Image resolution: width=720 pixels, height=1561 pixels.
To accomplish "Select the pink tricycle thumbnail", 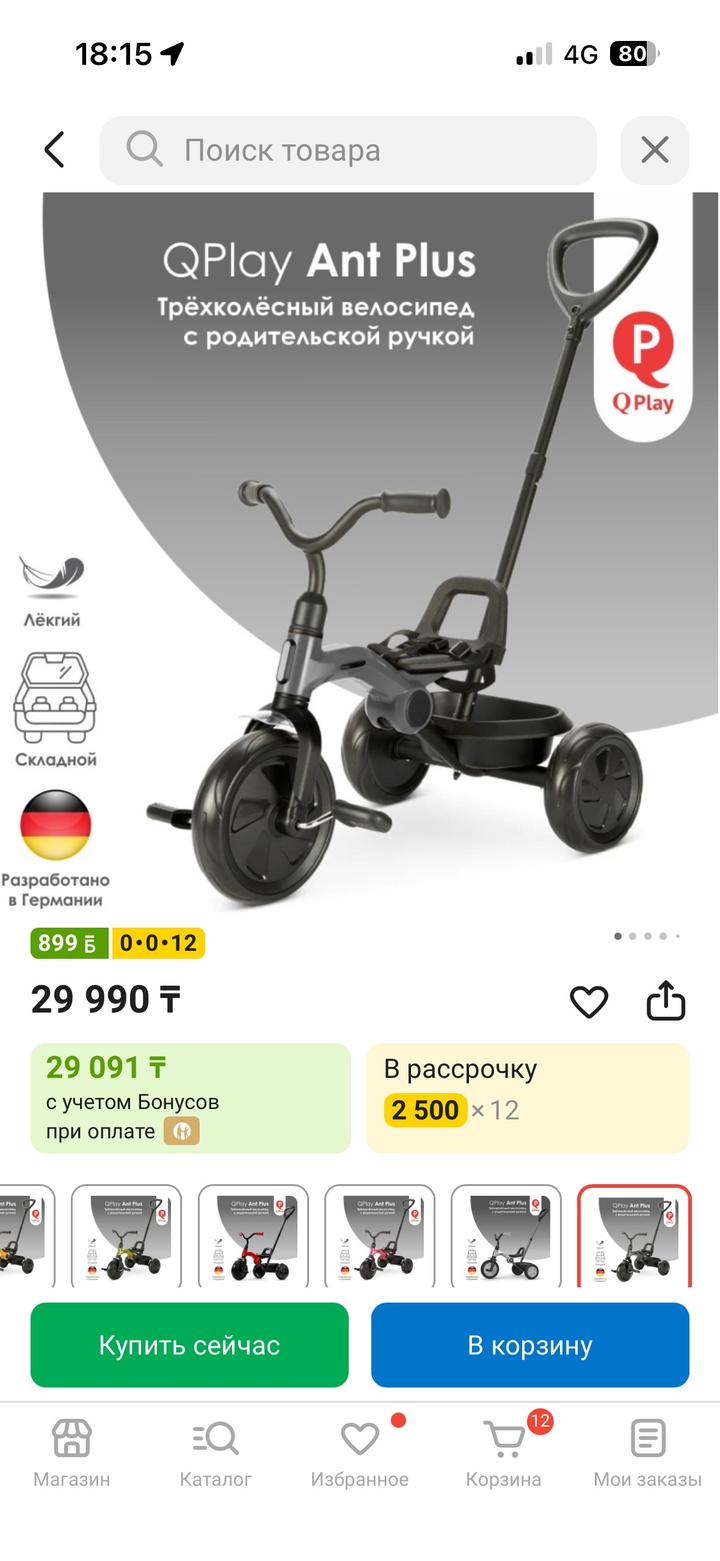I will [x=380, y=1236].
